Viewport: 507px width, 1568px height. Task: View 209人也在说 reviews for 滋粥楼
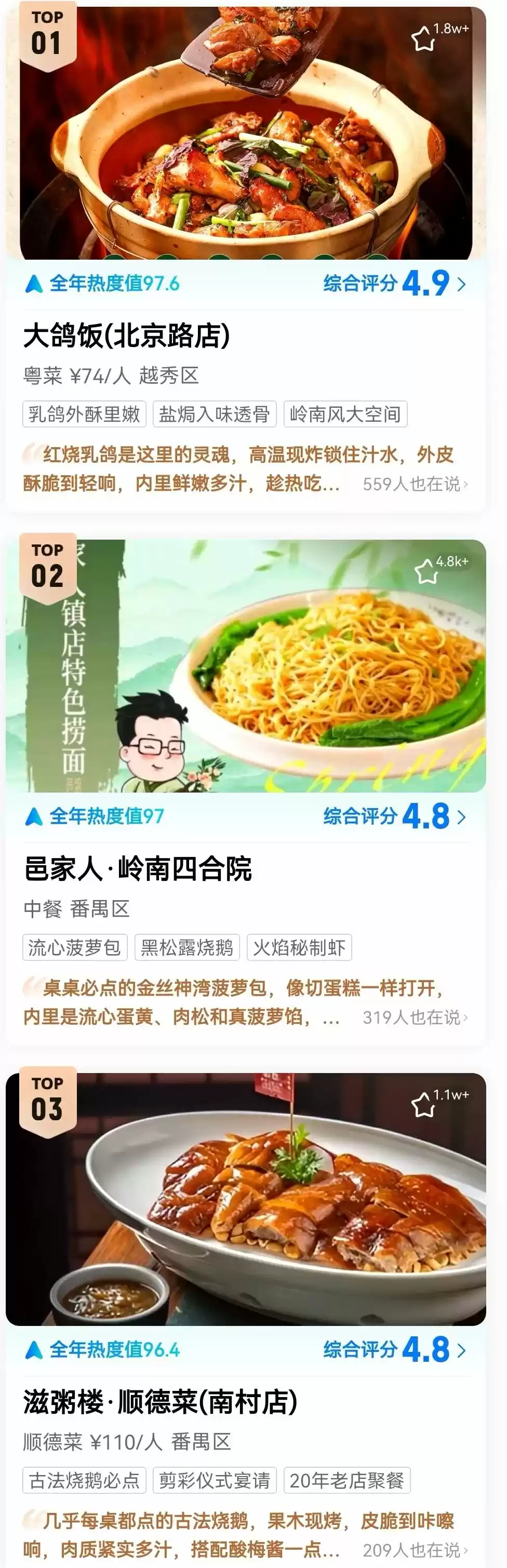[x=415, y=1550]
